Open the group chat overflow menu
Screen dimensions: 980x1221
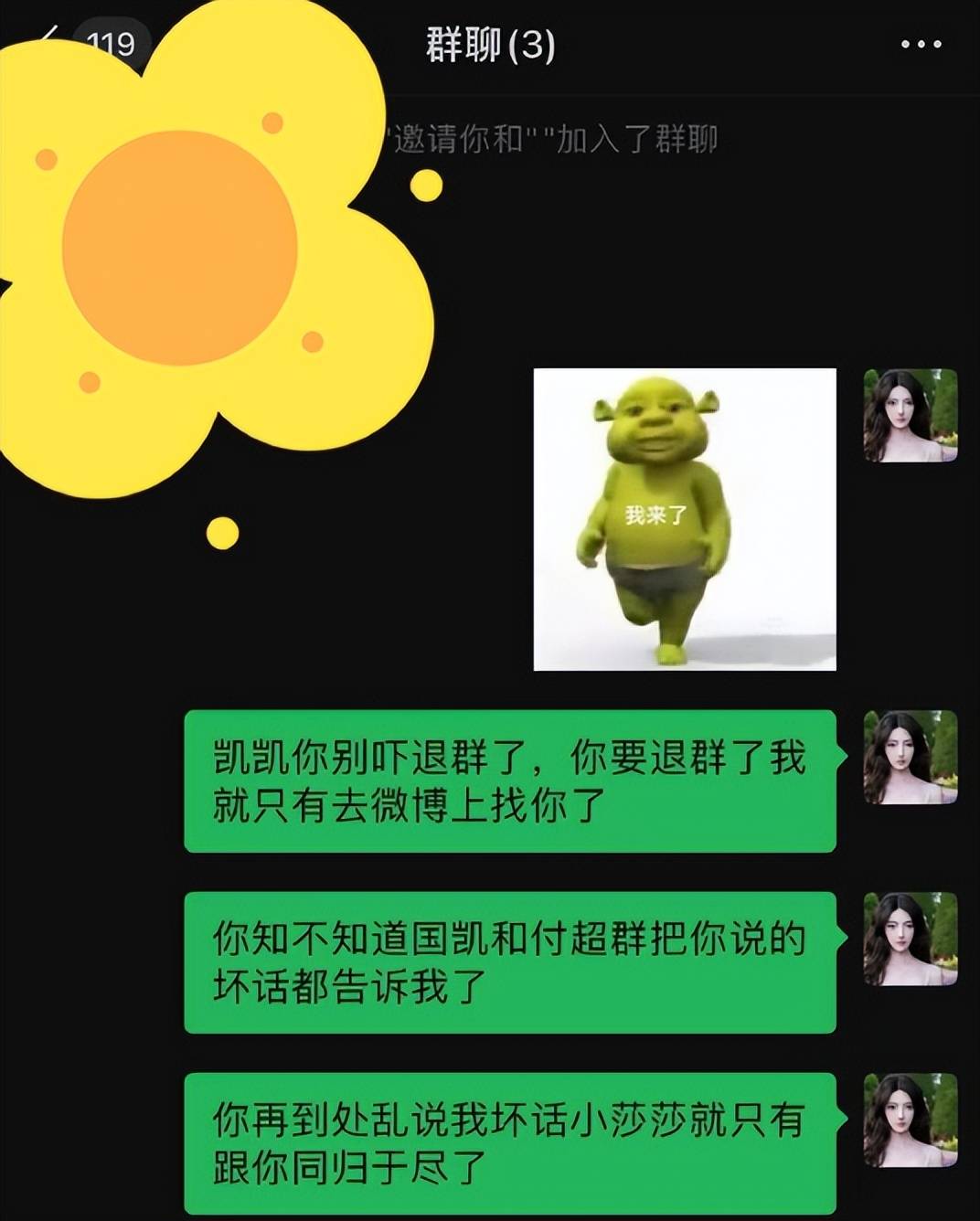click(x=920, y=44)
